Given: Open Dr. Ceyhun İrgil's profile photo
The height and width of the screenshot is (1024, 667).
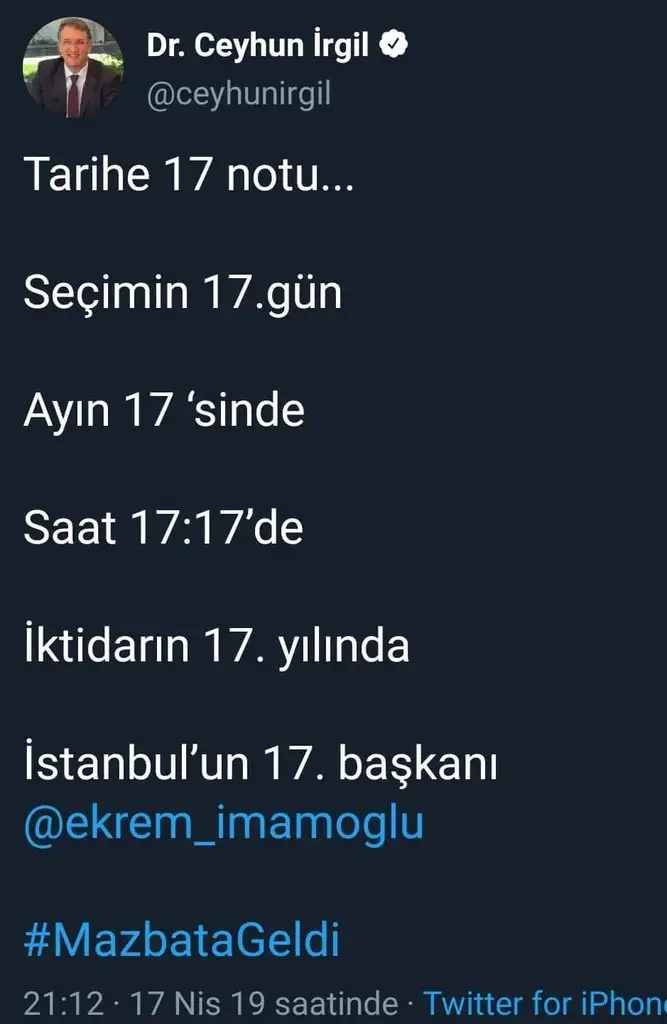Looking at the screenshot, I should coord(73,67).
